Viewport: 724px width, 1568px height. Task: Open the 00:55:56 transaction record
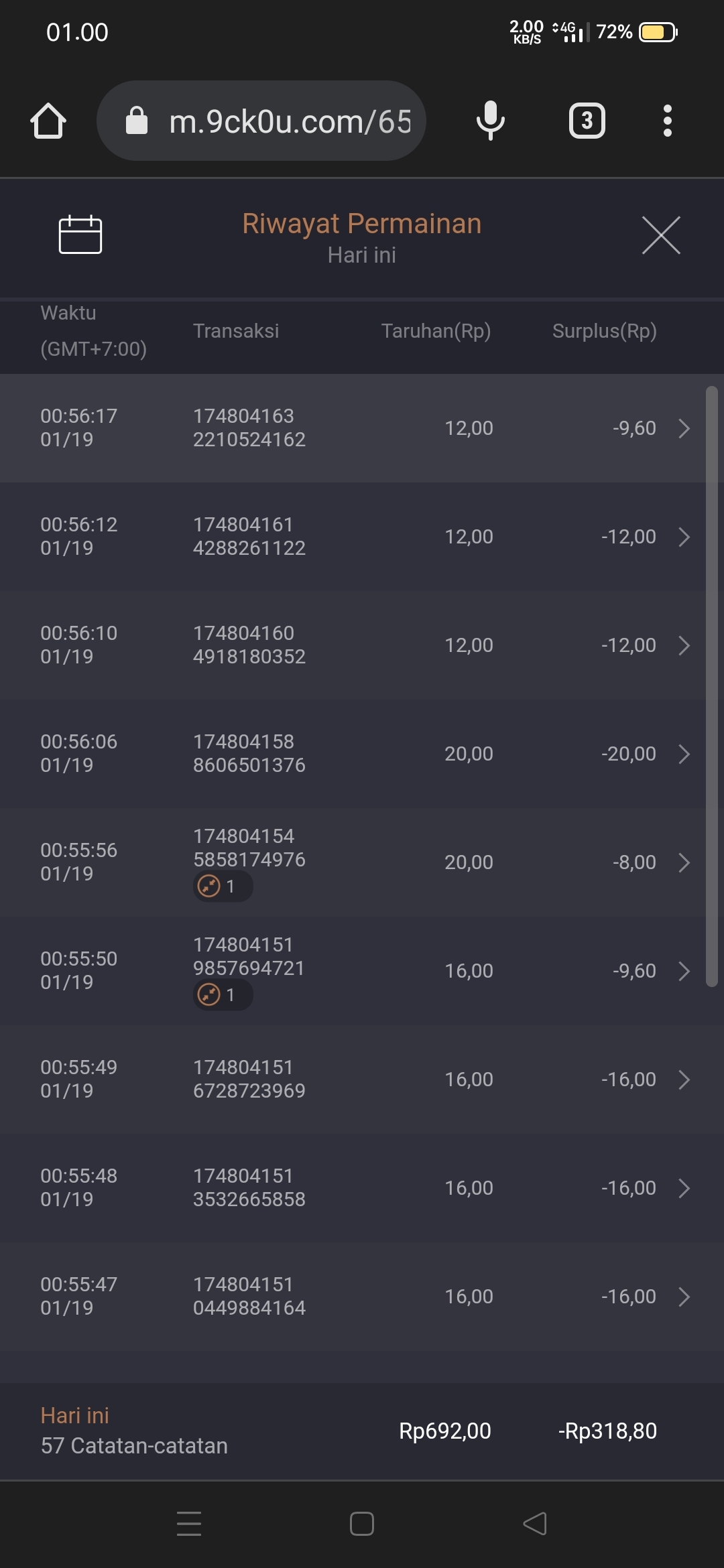[362, 862]
